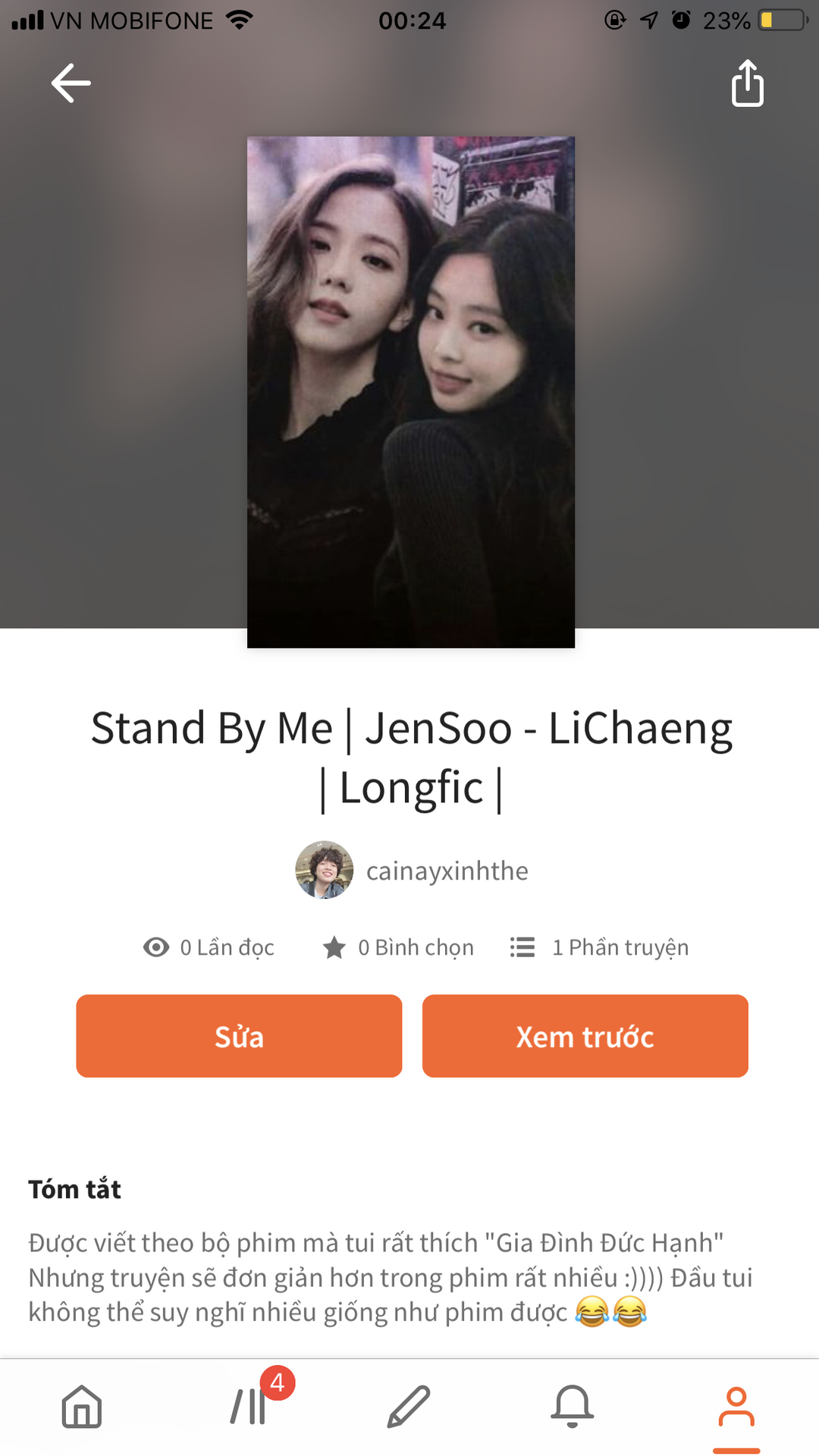
Task: Open author cainayxinhthe's profile
Action: pos(413,871)
